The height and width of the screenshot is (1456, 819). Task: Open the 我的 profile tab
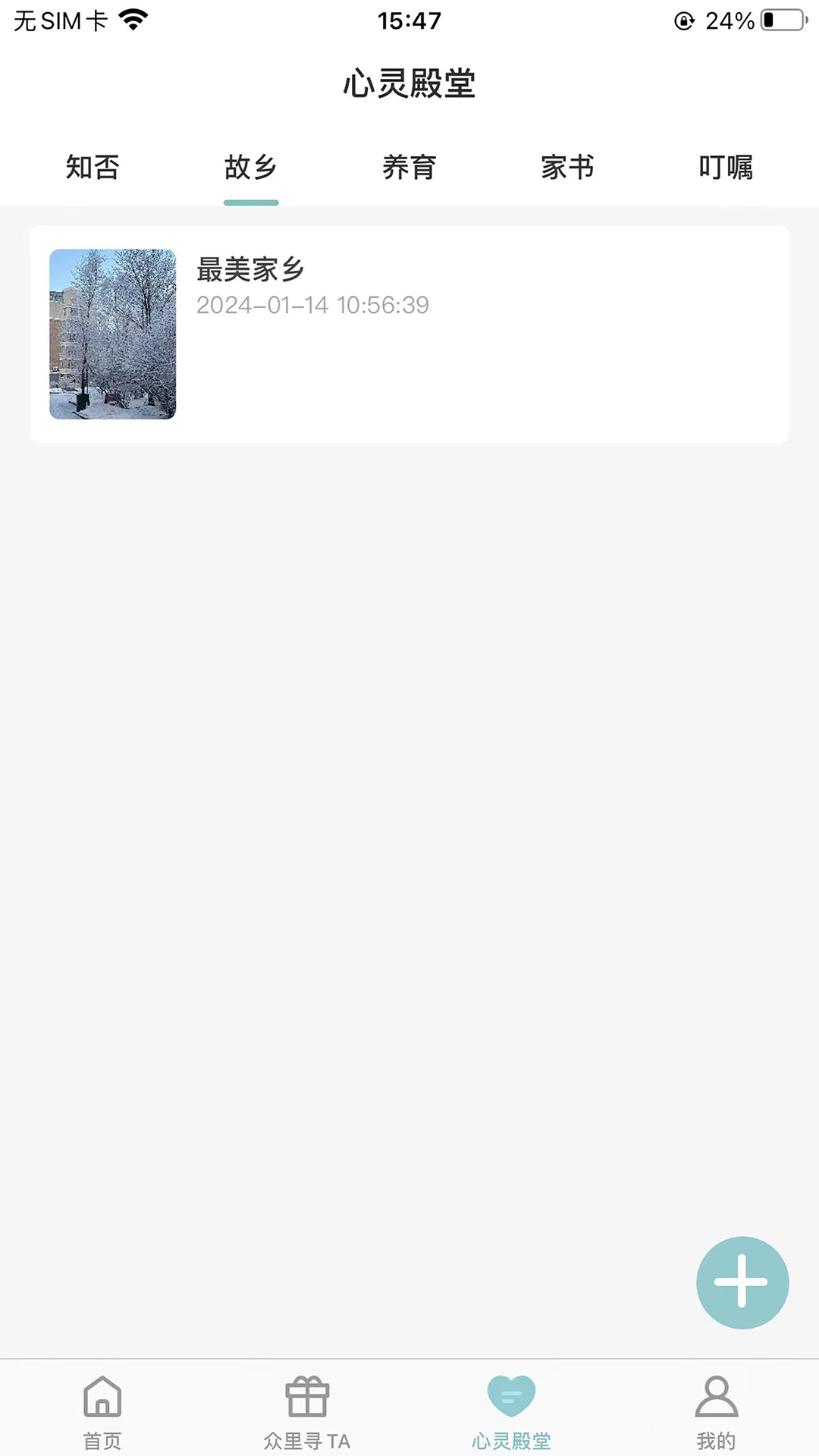click(x=717, y=1409)
